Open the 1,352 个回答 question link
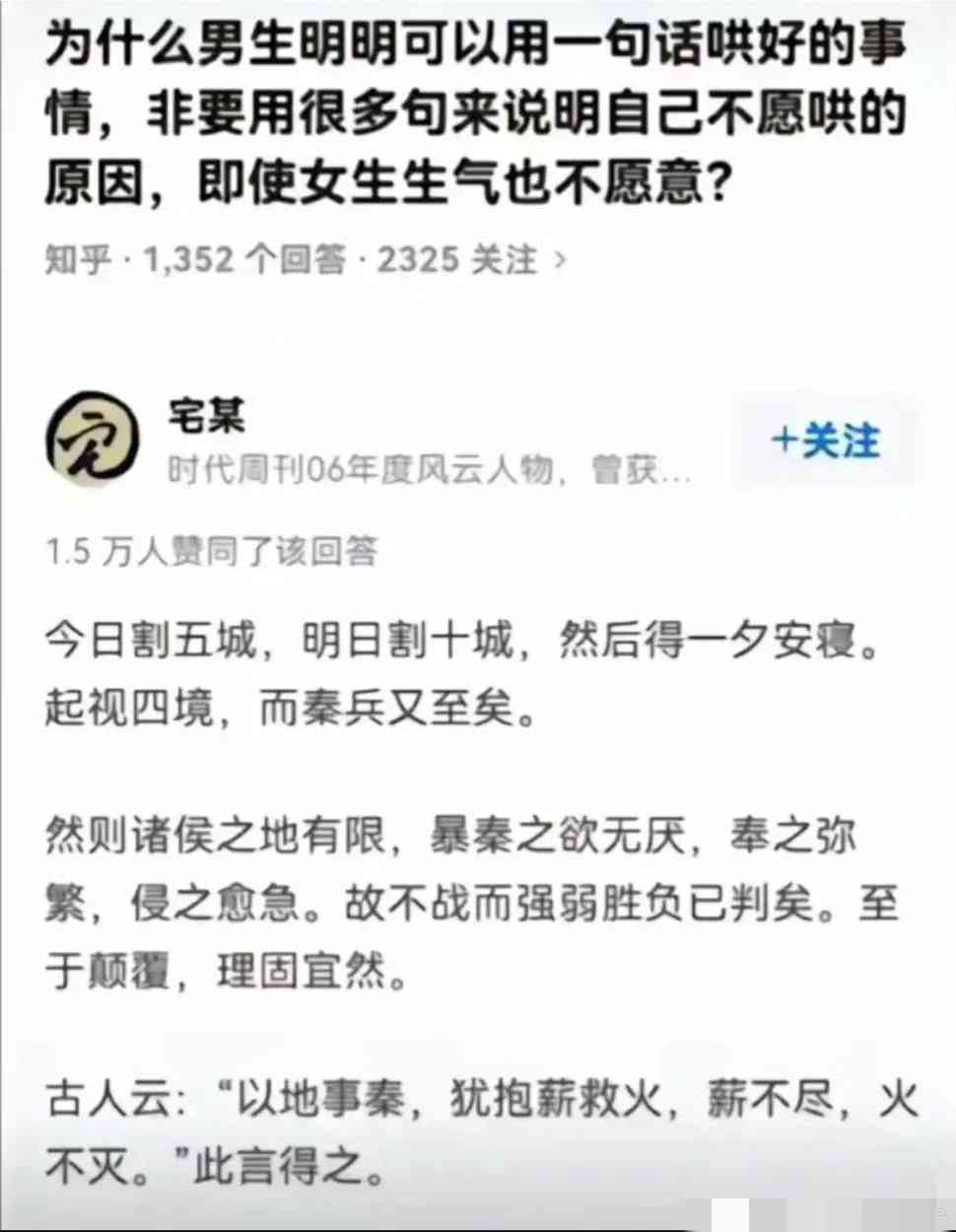 [245, 259]
